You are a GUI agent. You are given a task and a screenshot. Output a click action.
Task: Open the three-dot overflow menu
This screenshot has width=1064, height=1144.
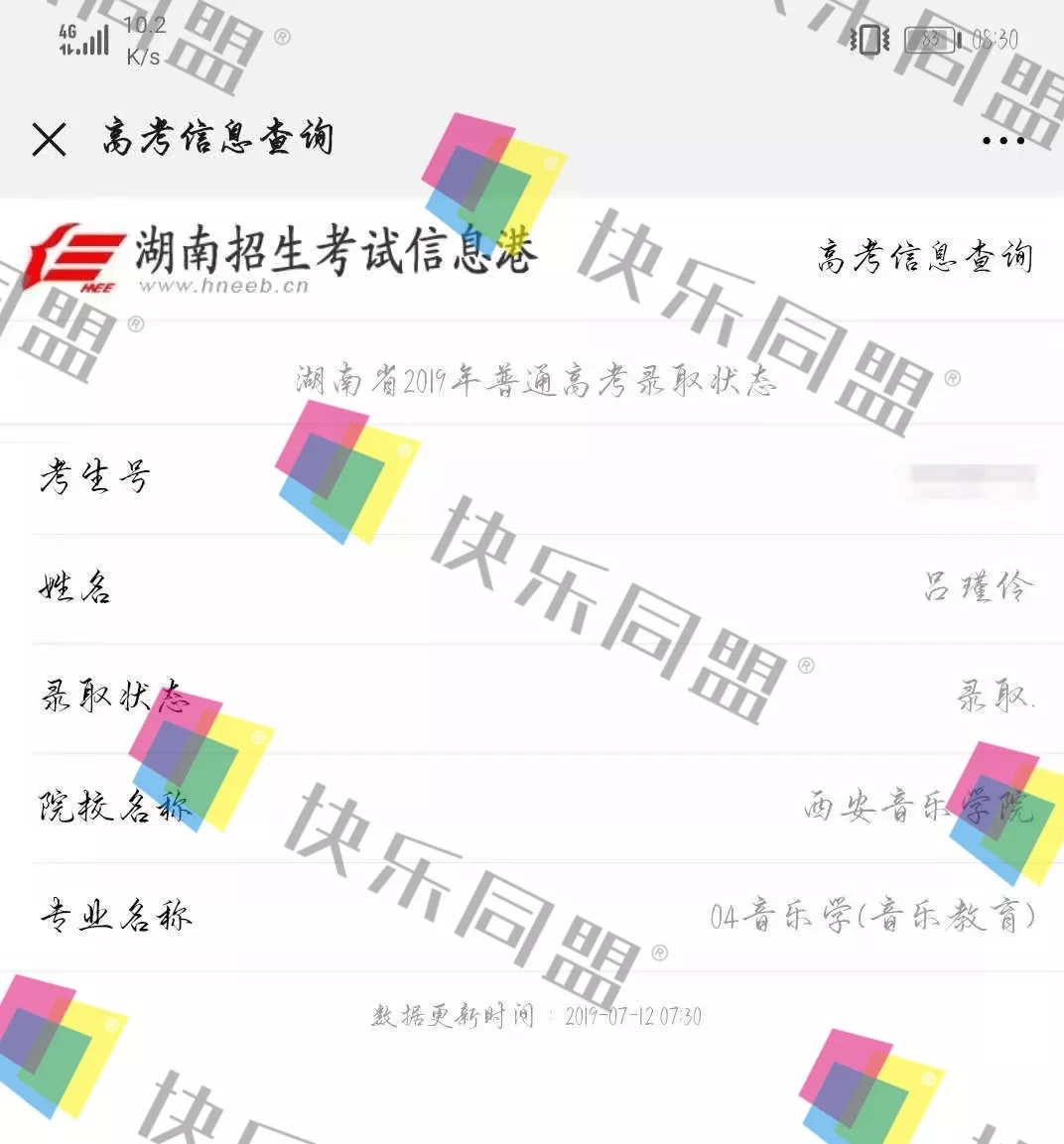tap(1003, 141)
